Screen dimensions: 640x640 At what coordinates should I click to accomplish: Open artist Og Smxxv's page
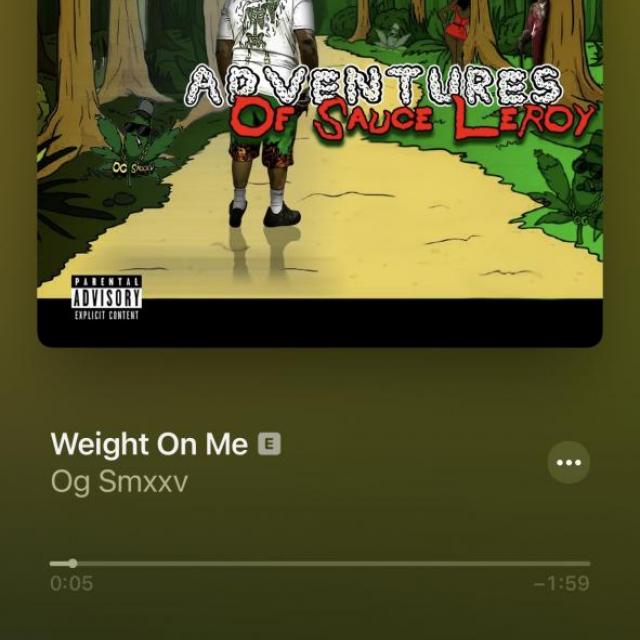119,482
